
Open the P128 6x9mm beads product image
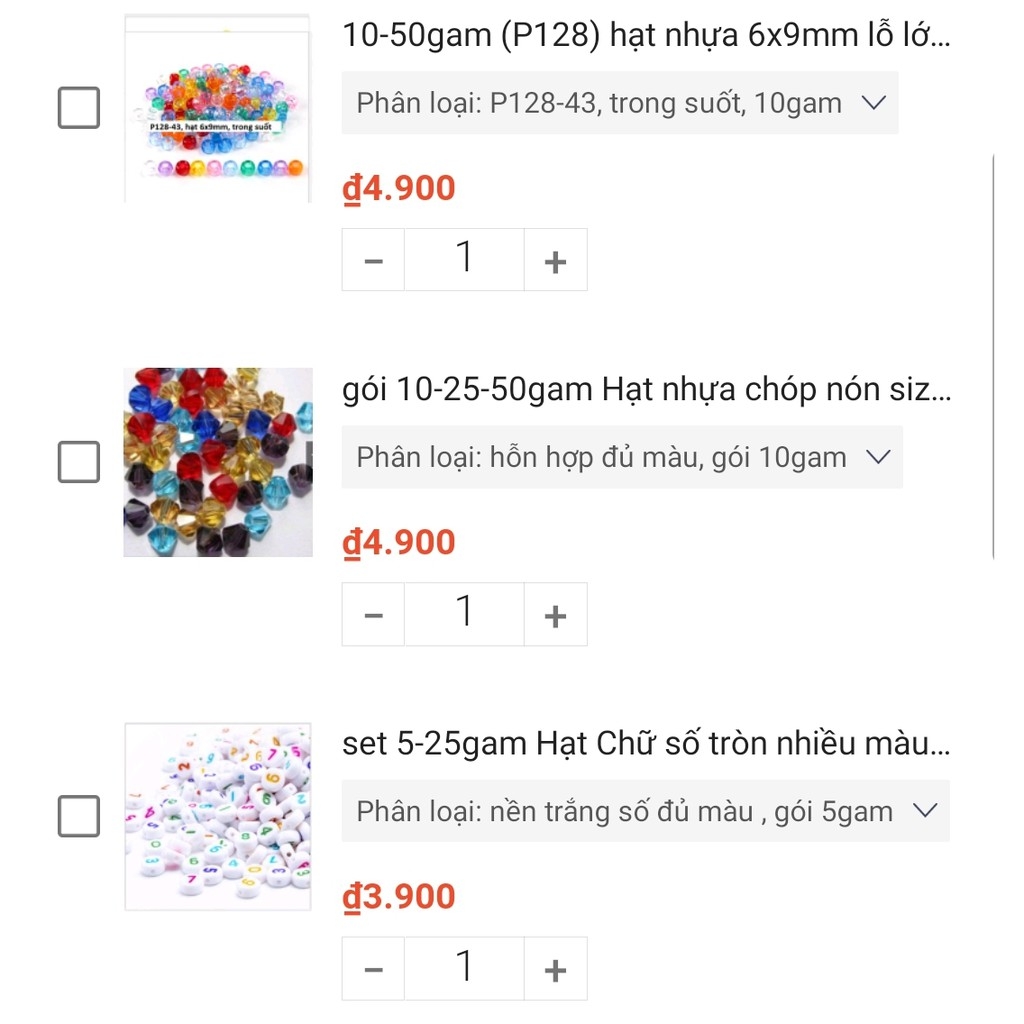tap(218, 108)
